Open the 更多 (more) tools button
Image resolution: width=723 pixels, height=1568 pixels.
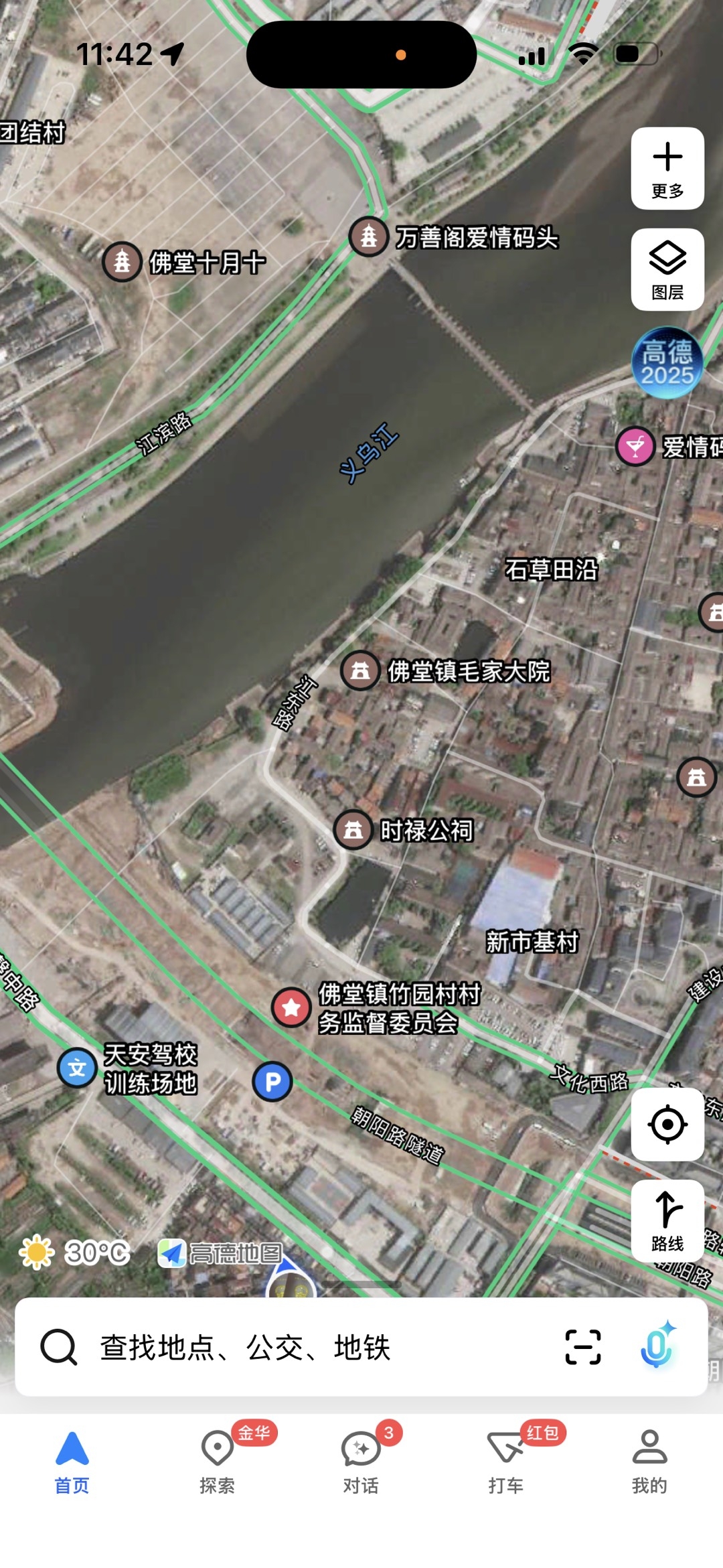click(667, 168)
